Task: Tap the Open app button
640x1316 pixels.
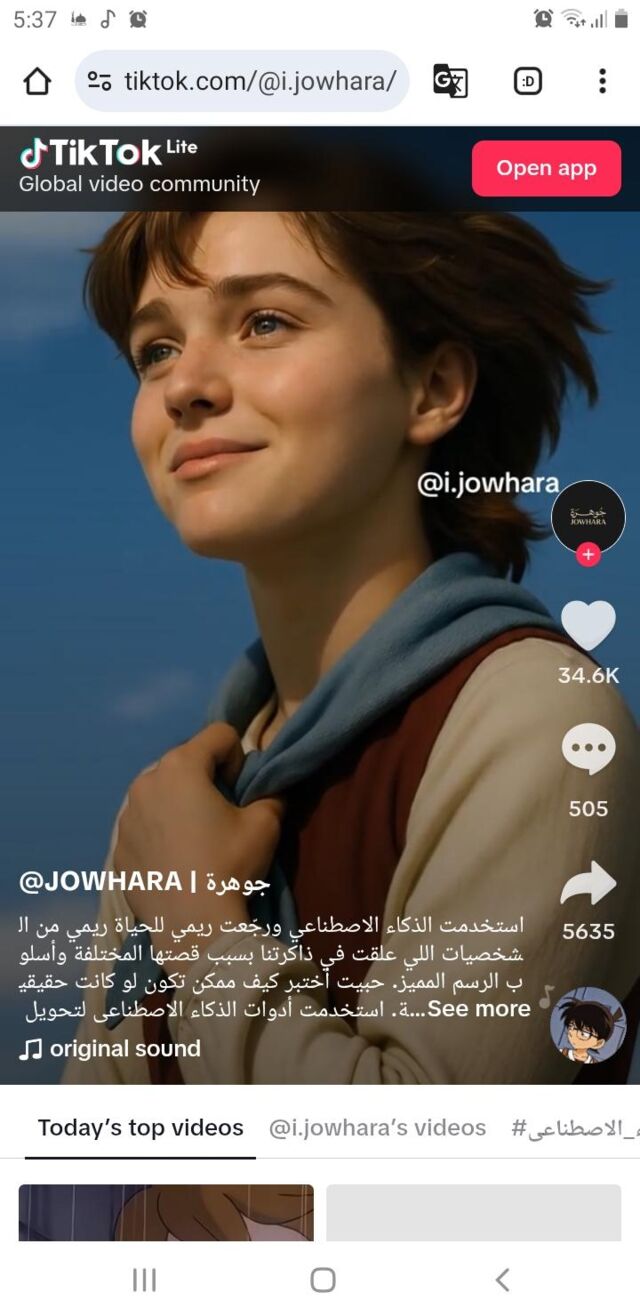Action: (546, 168)
